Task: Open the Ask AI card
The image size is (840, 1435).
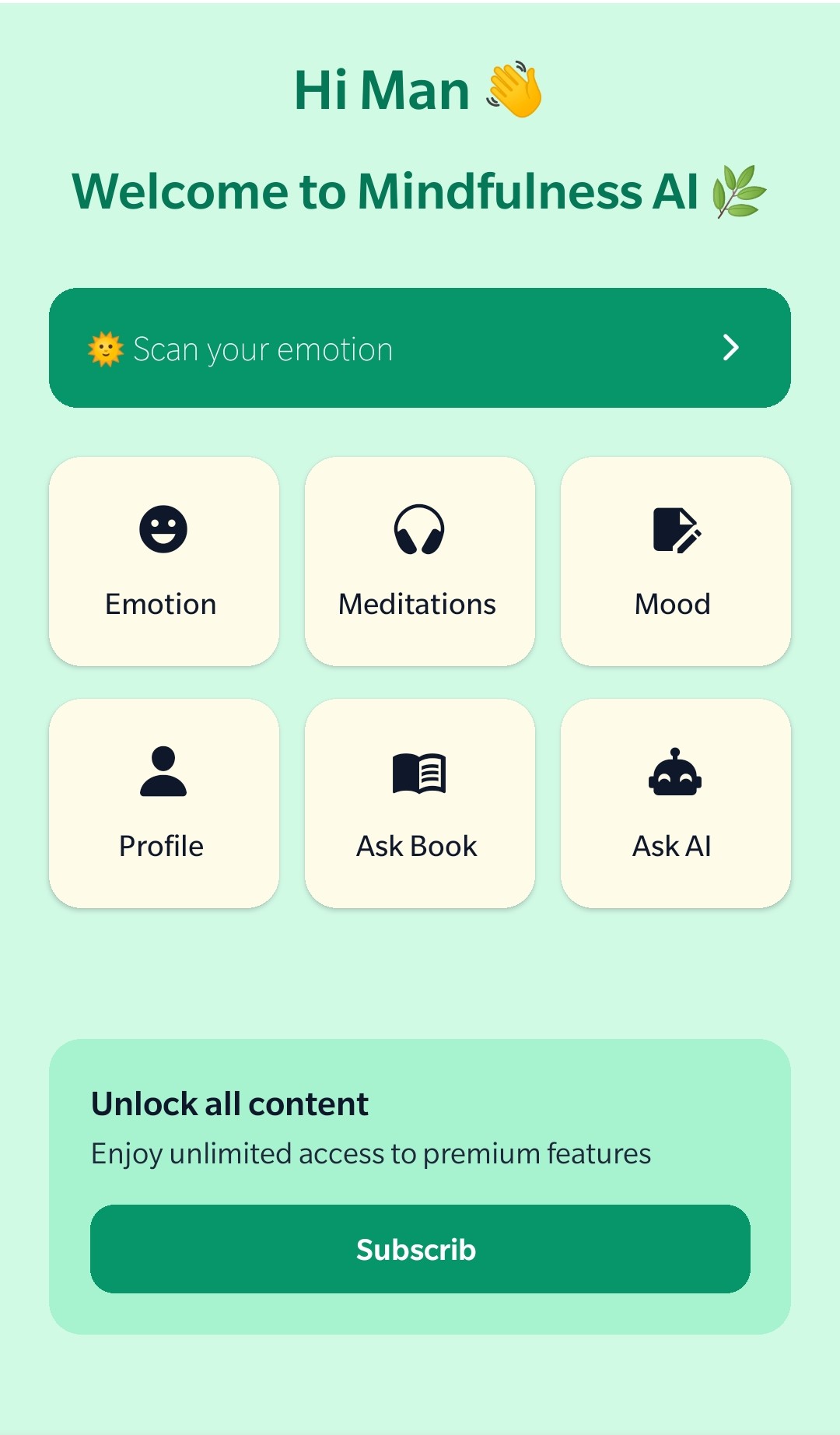Action: click(675, 803)
